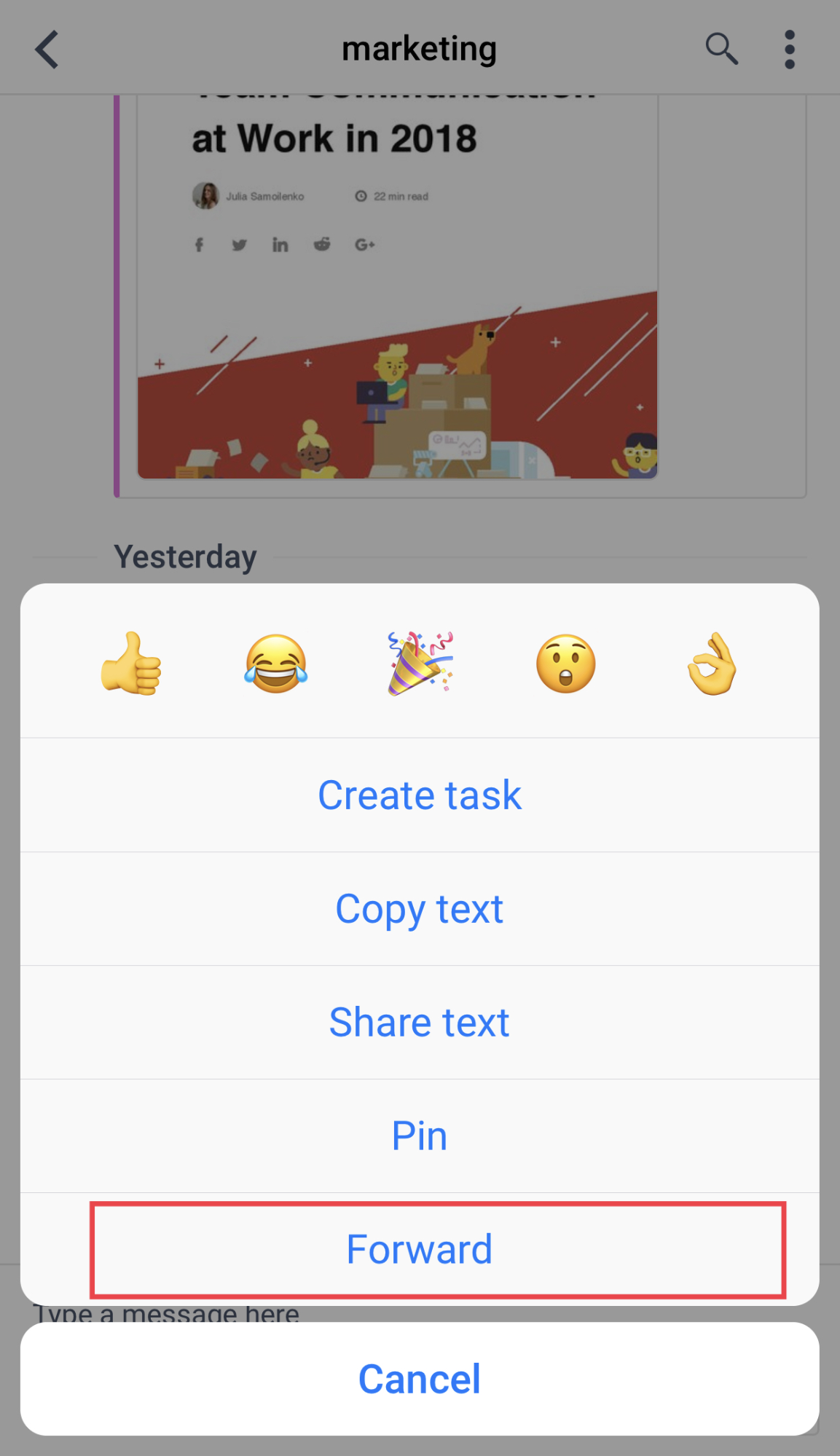React with the party popper emoji
This screenshot has width=840, height=1456.
tap(420, 664)
